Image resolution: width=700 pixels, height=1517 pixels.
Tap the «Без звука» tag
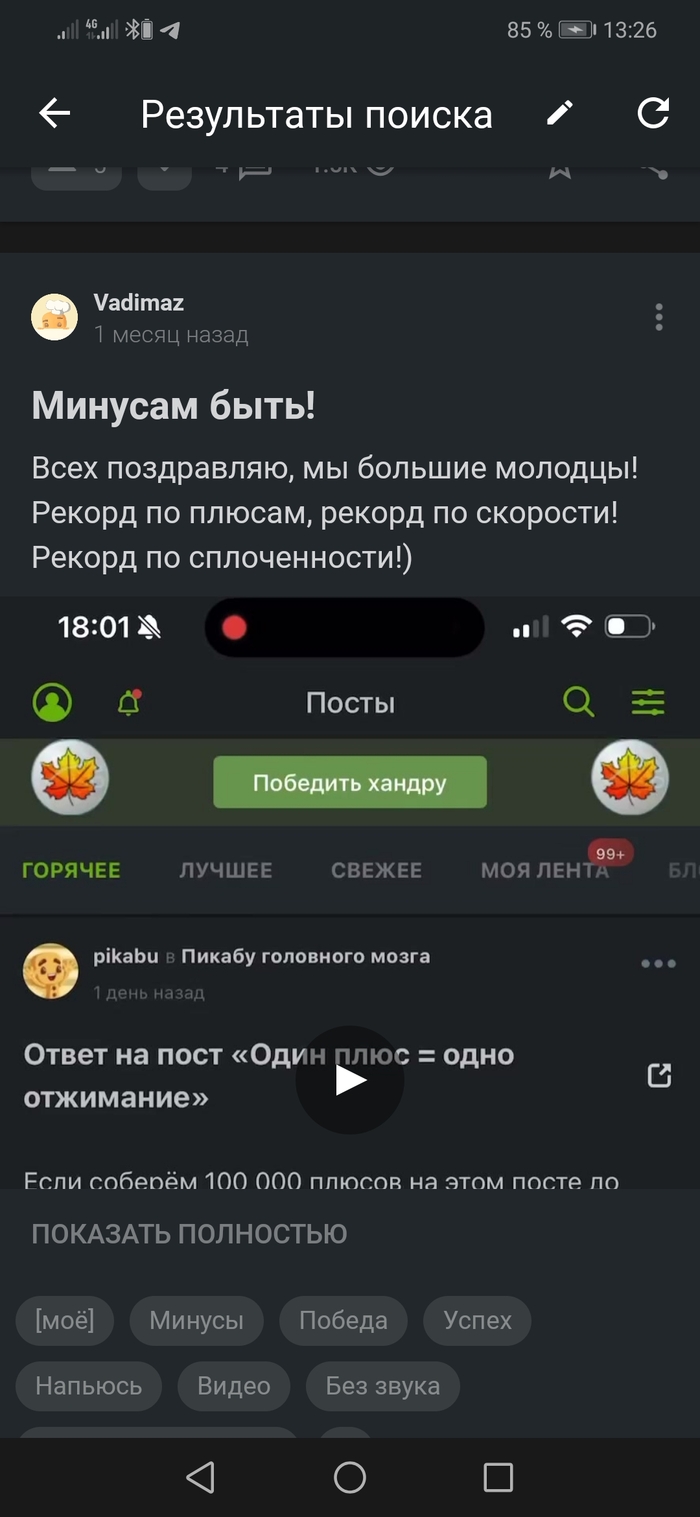point(382,1386)
